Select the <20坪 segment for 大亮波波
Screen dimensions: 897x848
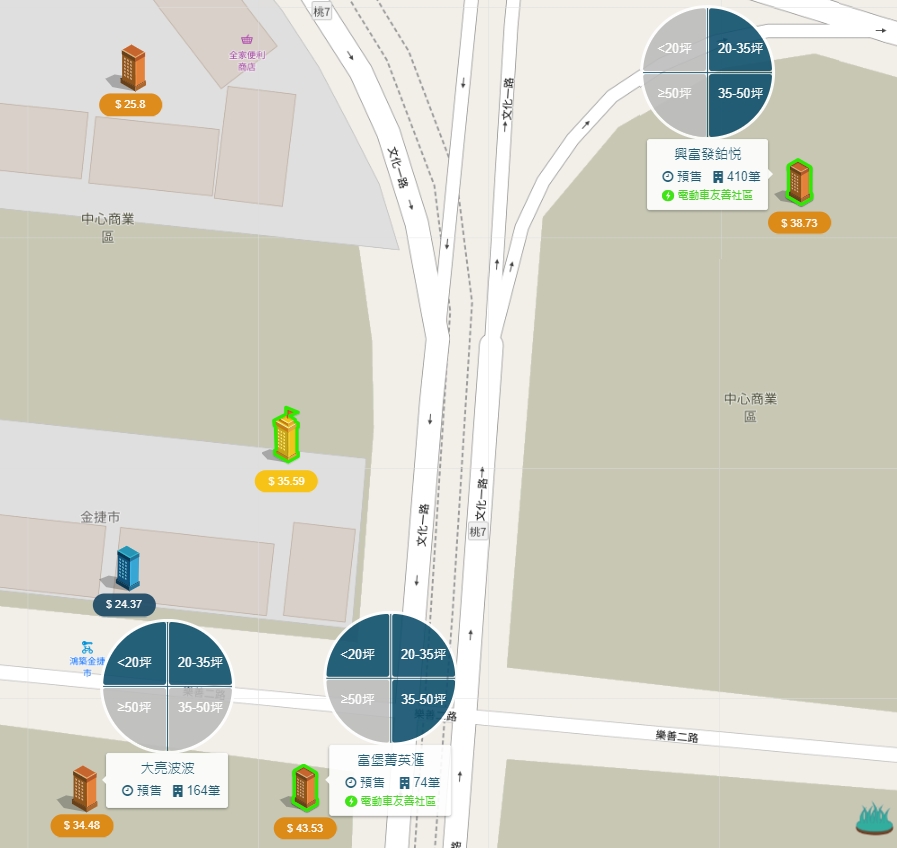pyautogui.click(x=135, y=661)
